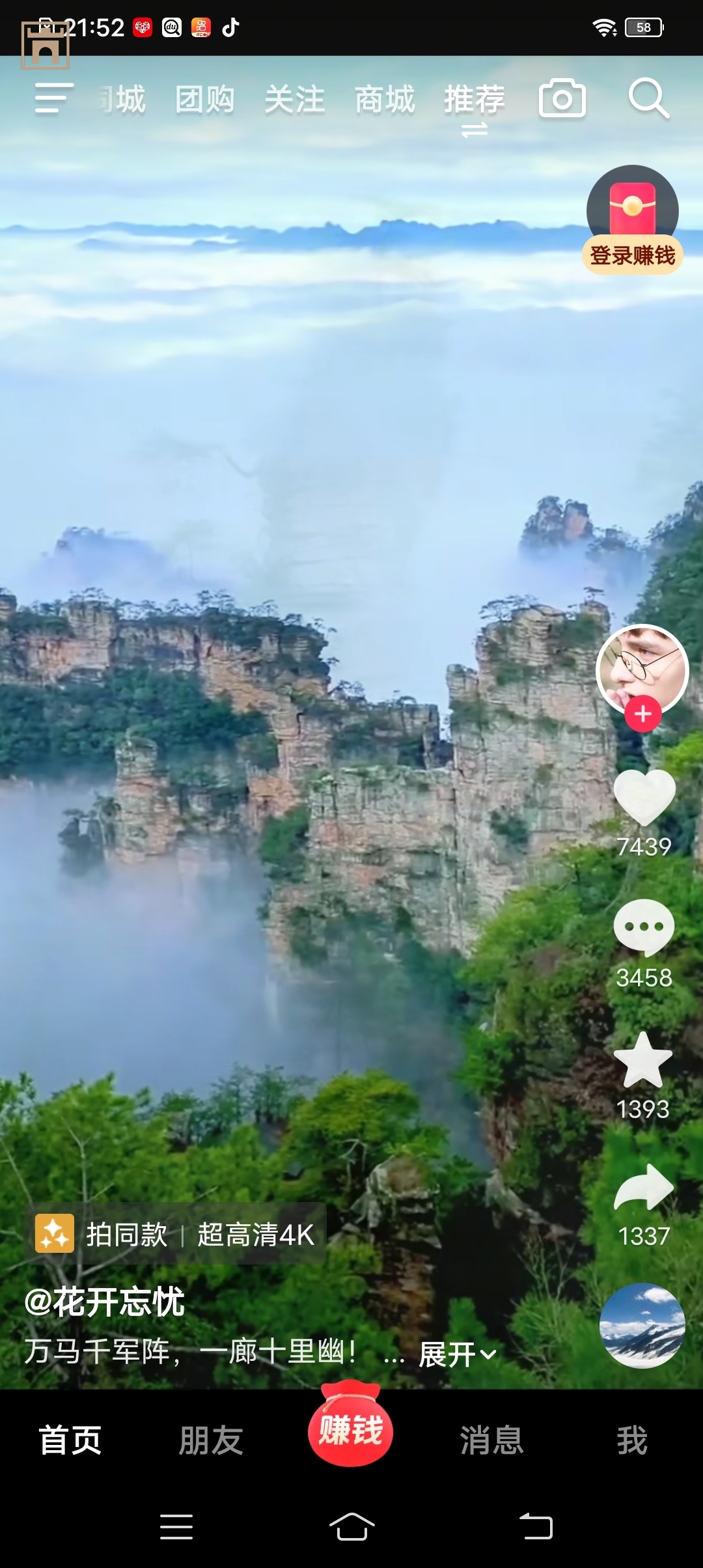This screenshot has width=703, height=1568.
Task: Open the search magnifier
Action: [x=648, y=99]
